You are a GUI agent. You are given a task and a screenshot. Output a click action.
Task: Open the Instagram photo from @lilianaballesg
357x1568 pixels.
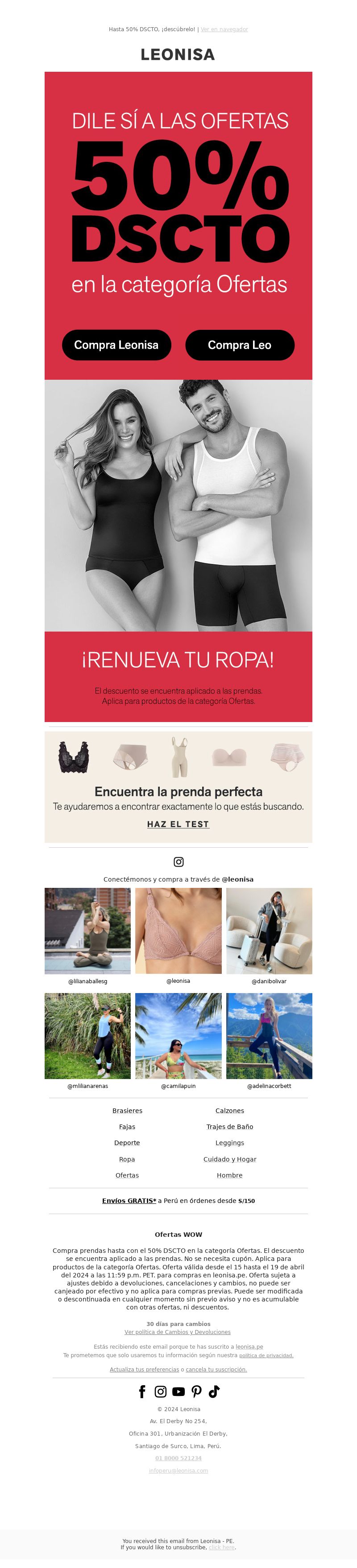88,931
